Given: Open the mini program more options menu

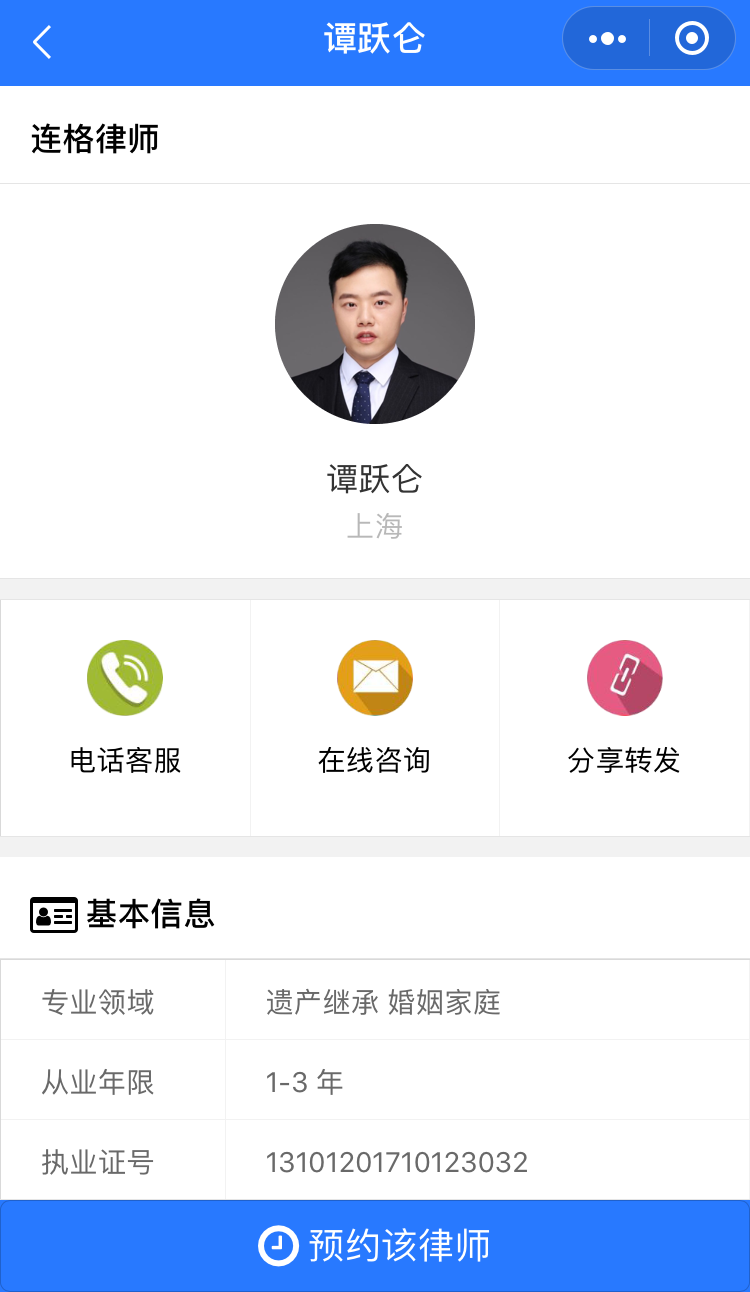Looking at the screenshot, I should point(607,40).
